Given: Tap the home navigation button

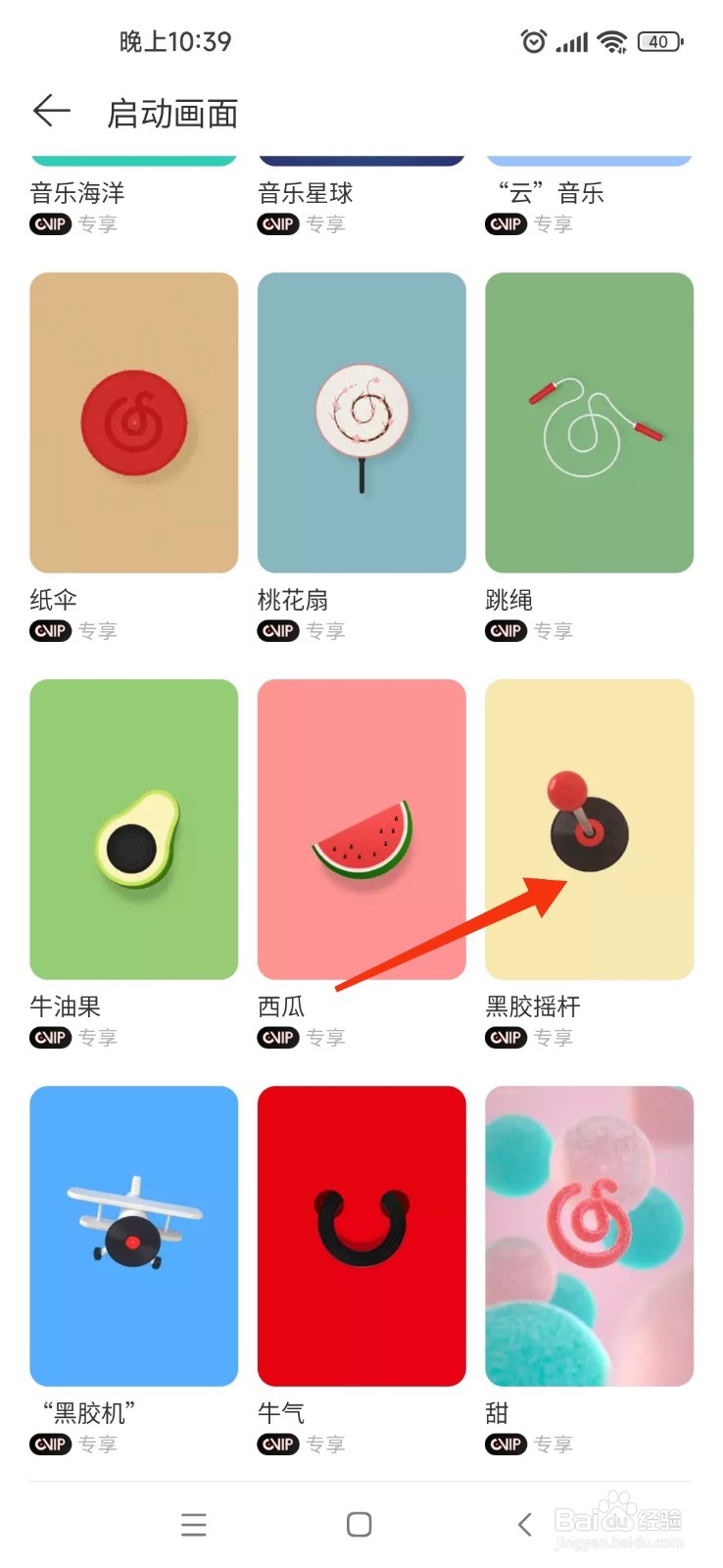Looking at the screenshot, I should (360, 1524).
